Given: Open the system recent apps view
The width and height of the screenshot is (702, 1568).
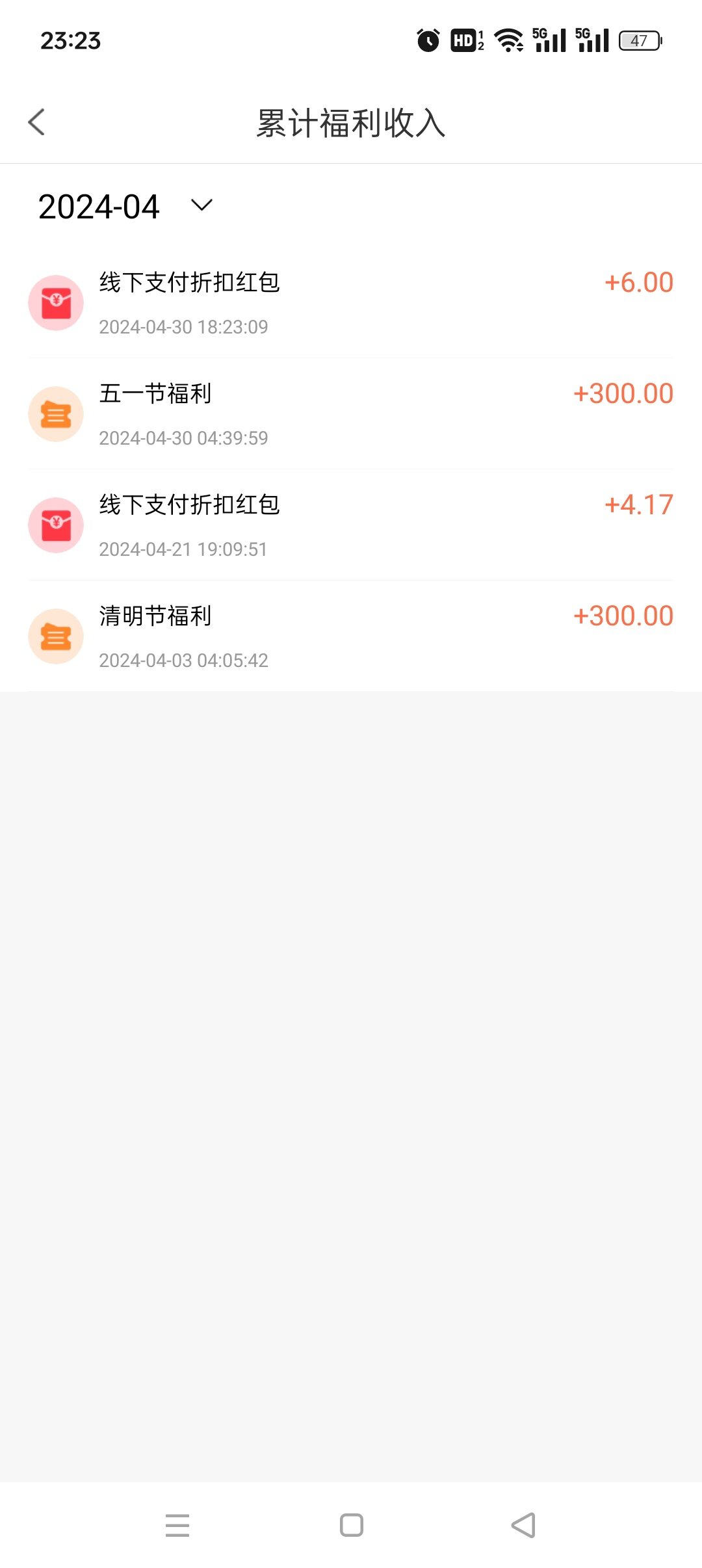Looking at the screenshot, I should point(177,1524).
